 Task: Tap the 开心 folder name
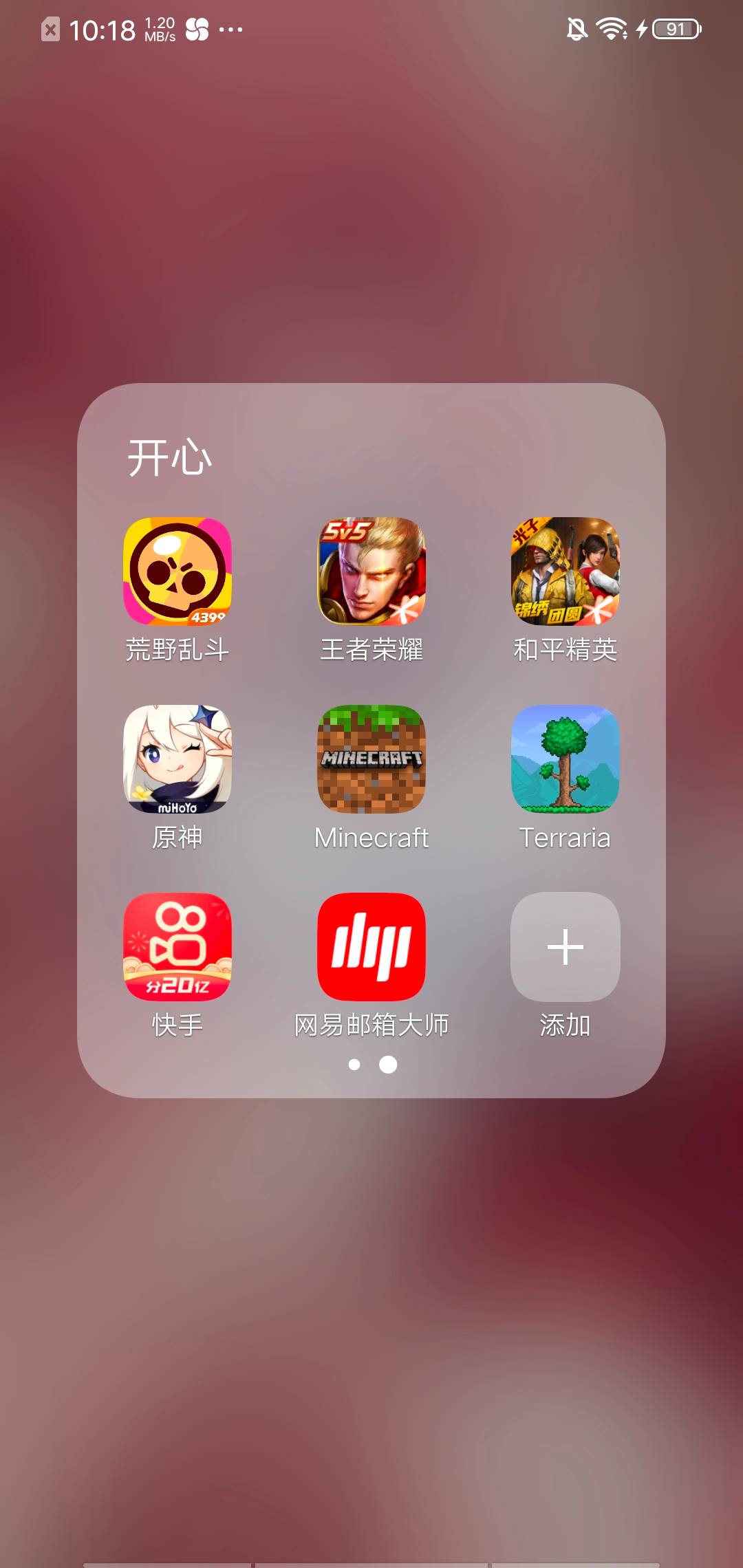pos(170,458)
